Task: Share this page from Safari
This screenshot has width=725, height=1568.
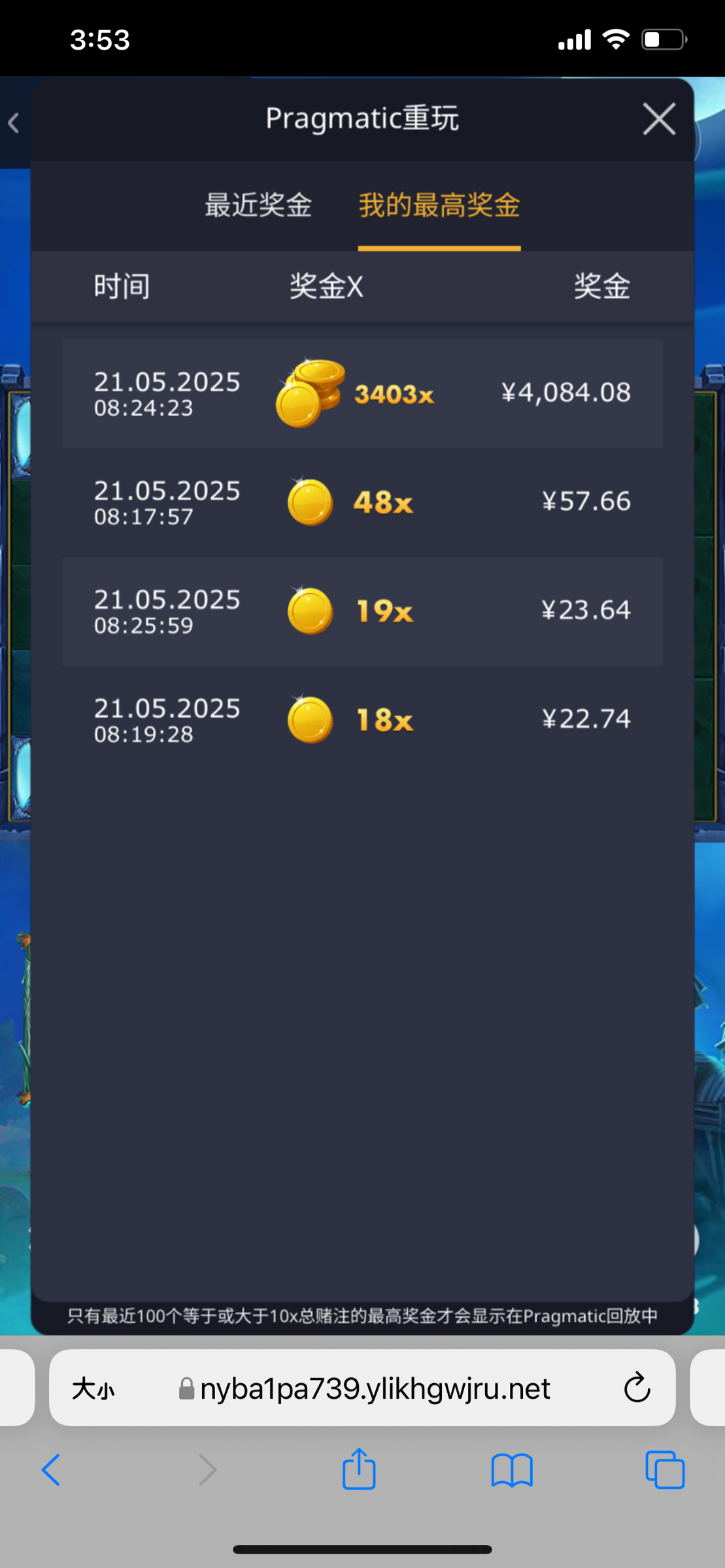Action: [x=359, y=1469]
